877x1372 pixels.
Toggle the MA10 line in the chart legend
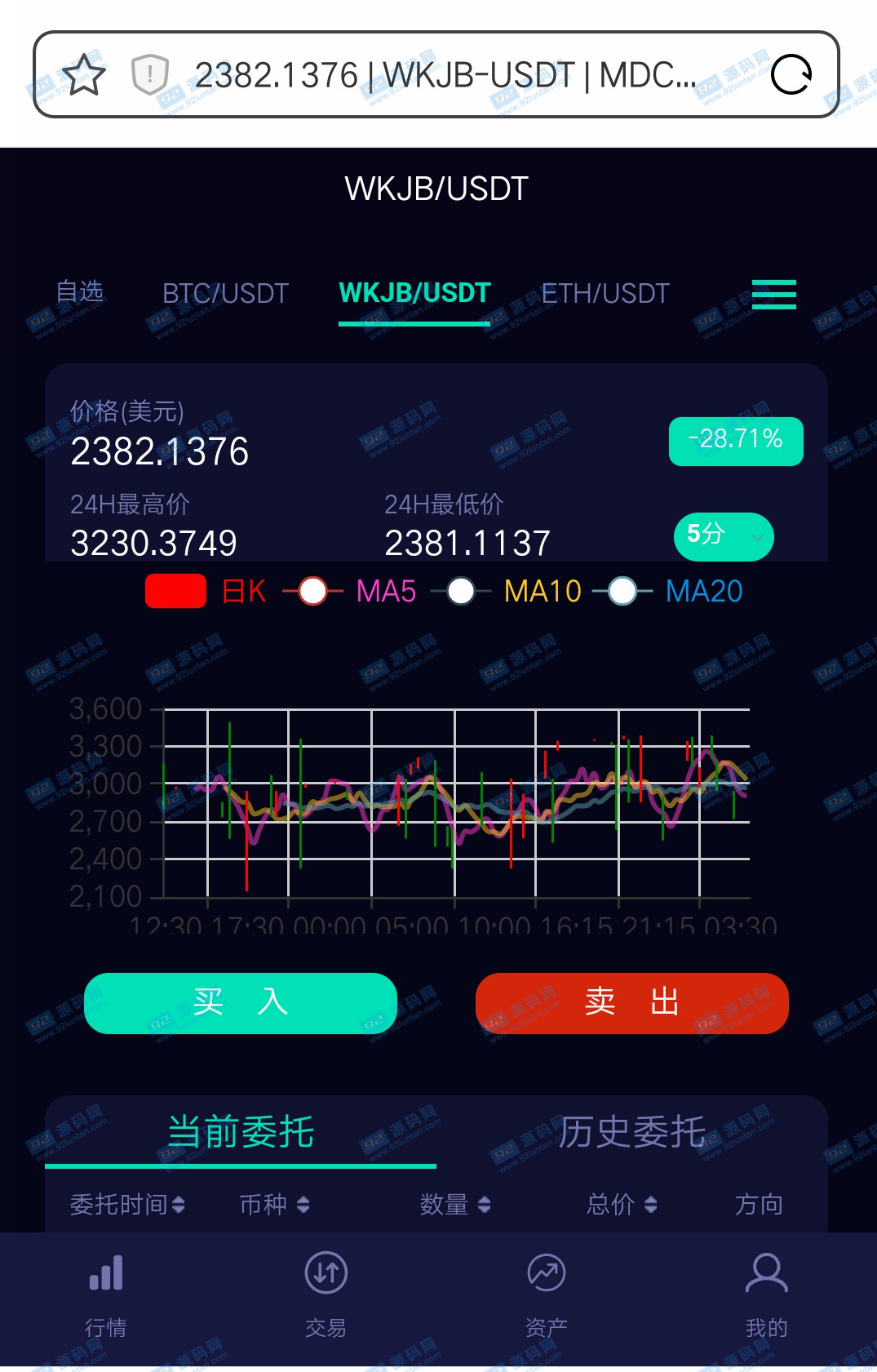click(x=507, y=591)
